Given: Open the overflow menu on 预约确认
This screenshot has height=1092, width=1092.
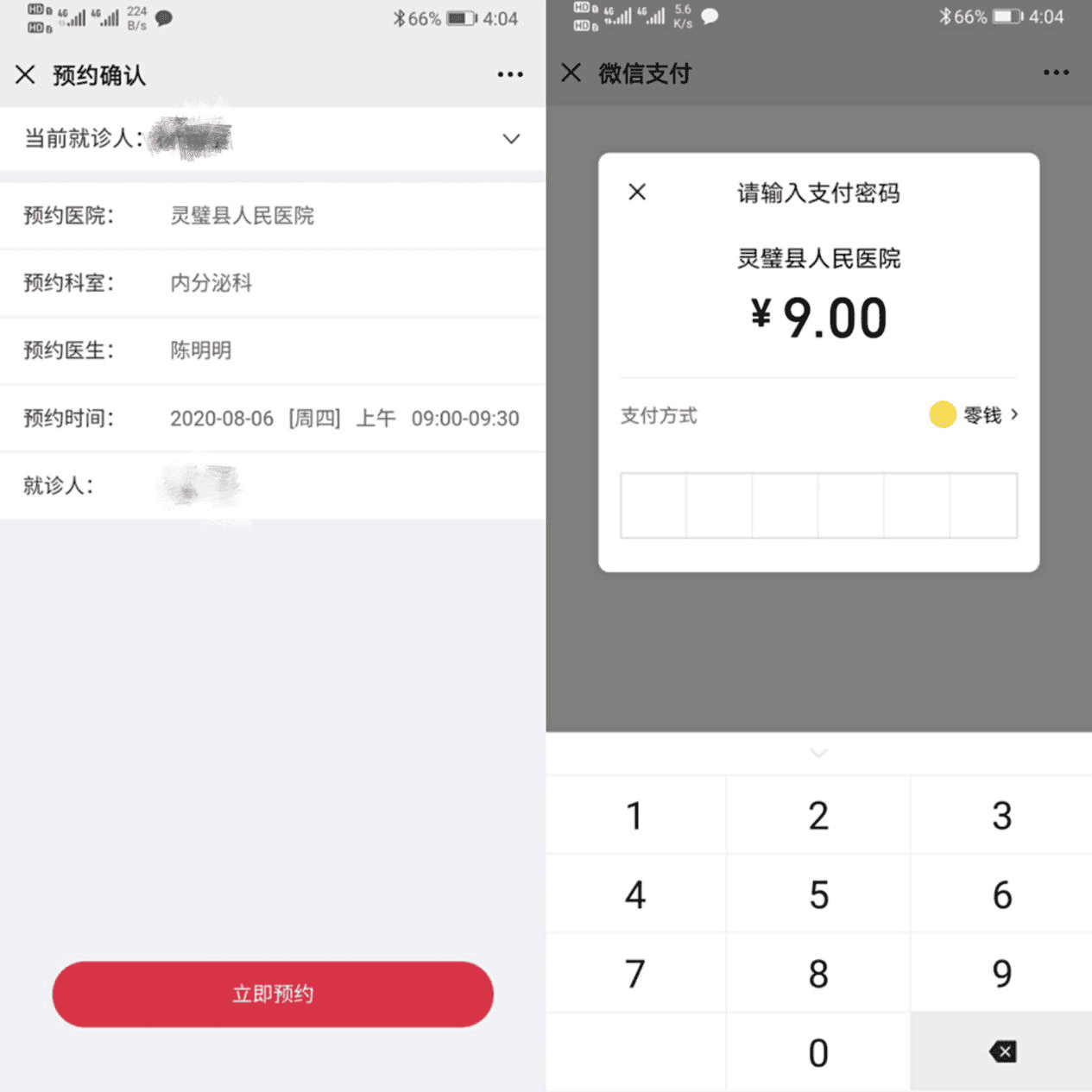Looking at the screenshot, I should [509, 75].
